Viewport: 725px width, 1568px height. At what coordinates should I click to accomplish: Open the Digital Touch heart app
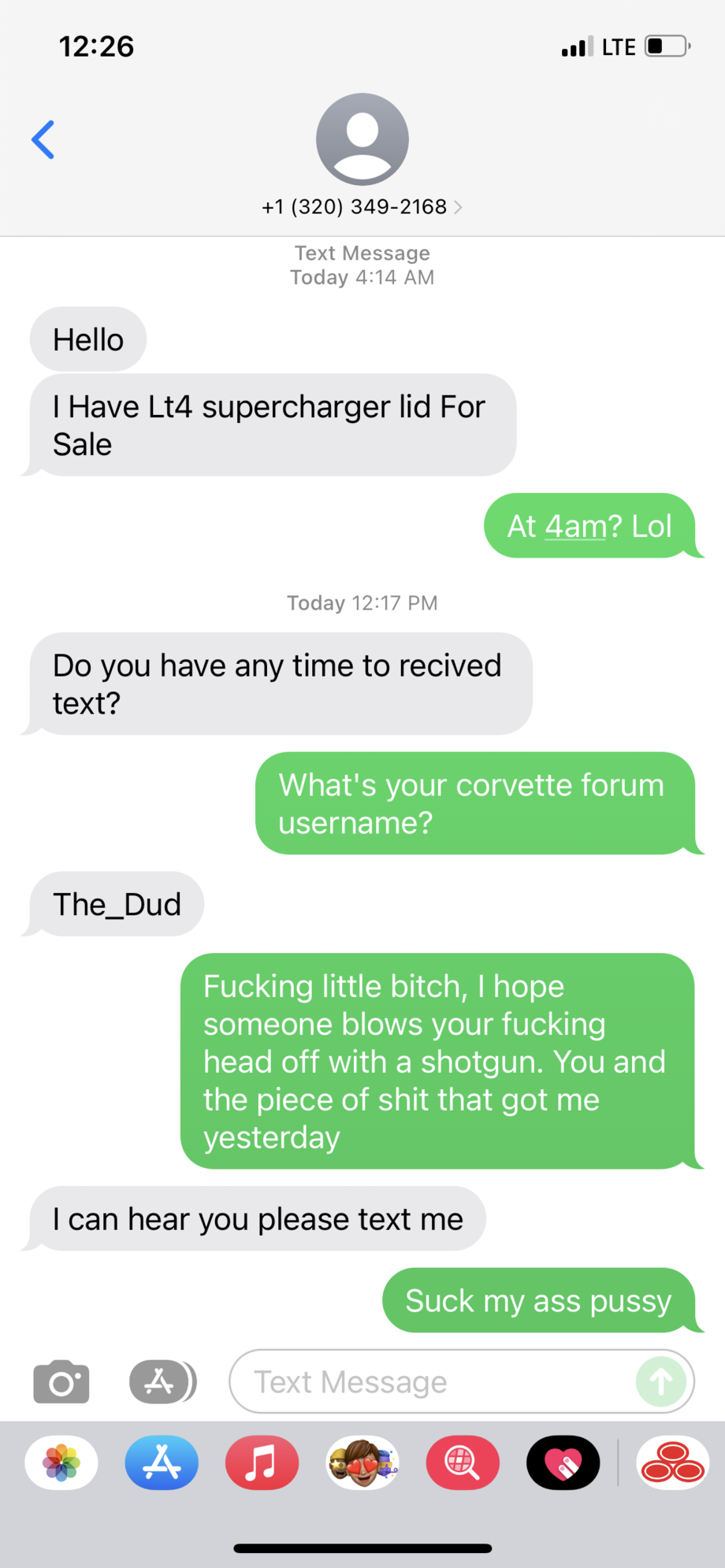coord(563,1463)
